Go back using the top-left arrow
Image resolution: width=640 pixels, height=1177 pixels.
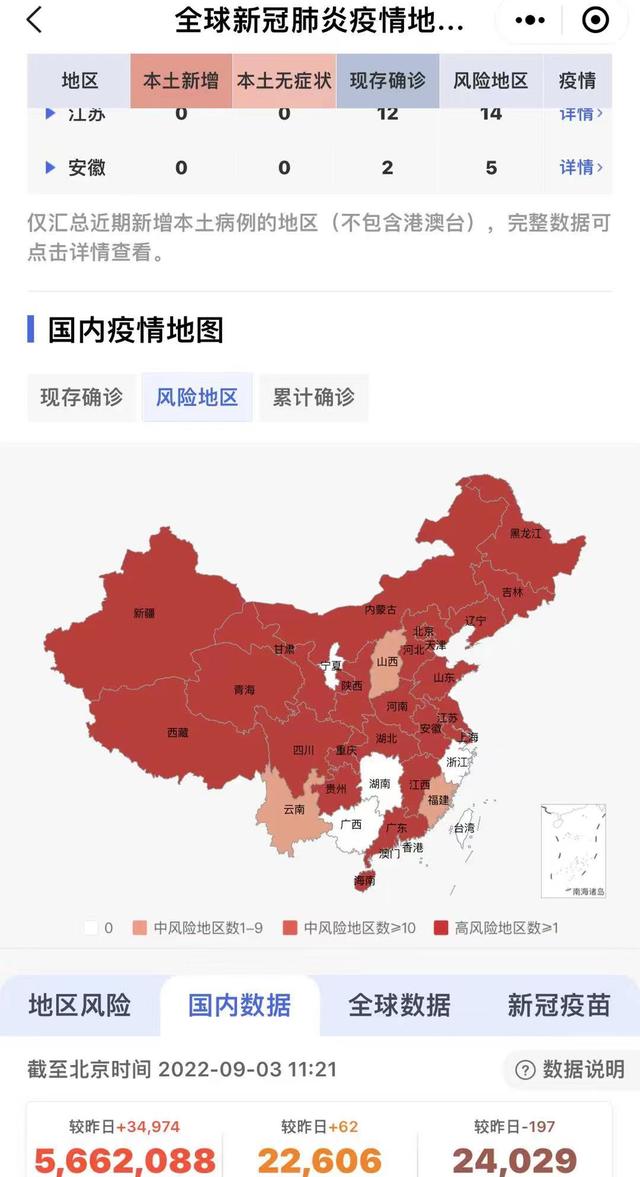click(35, 20)
